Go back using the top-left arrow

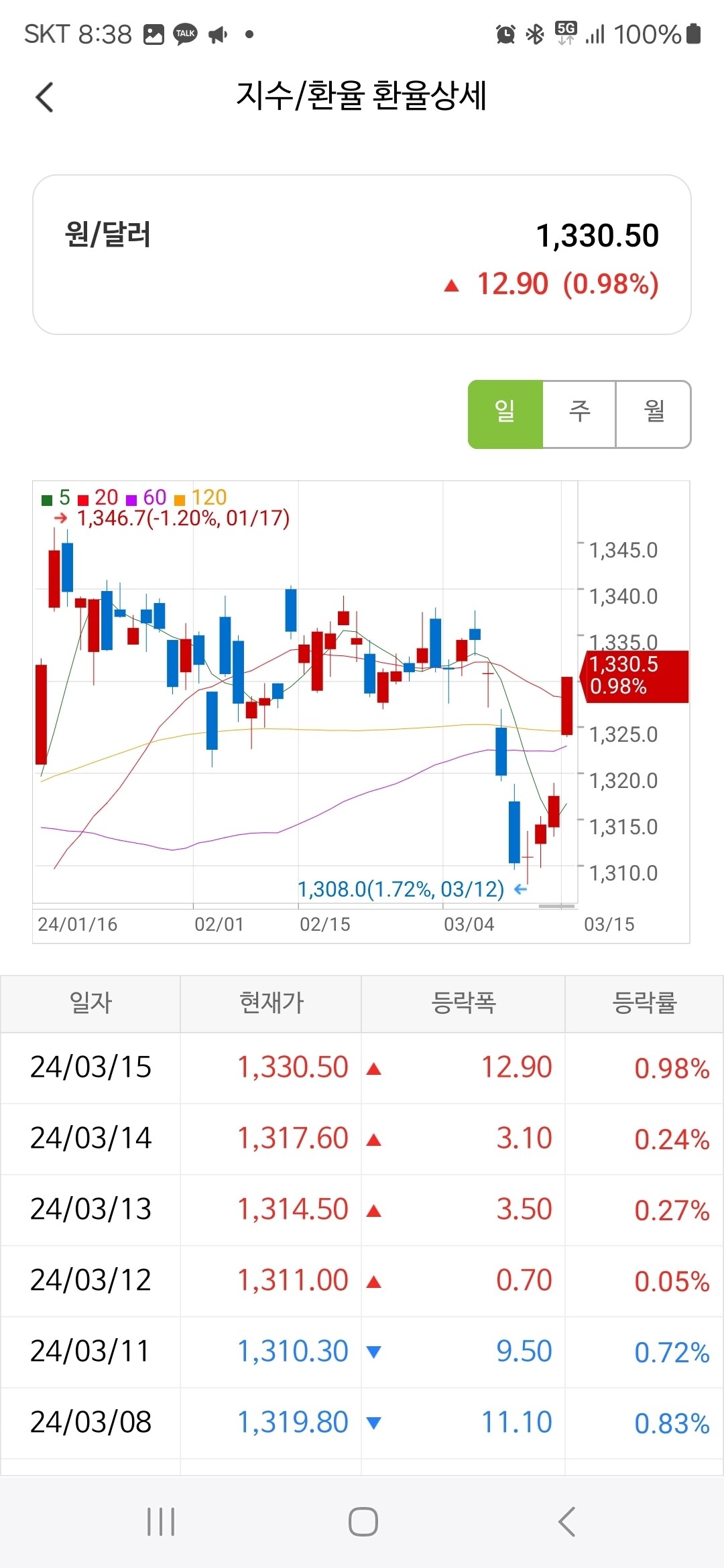(x=44, y=96)
